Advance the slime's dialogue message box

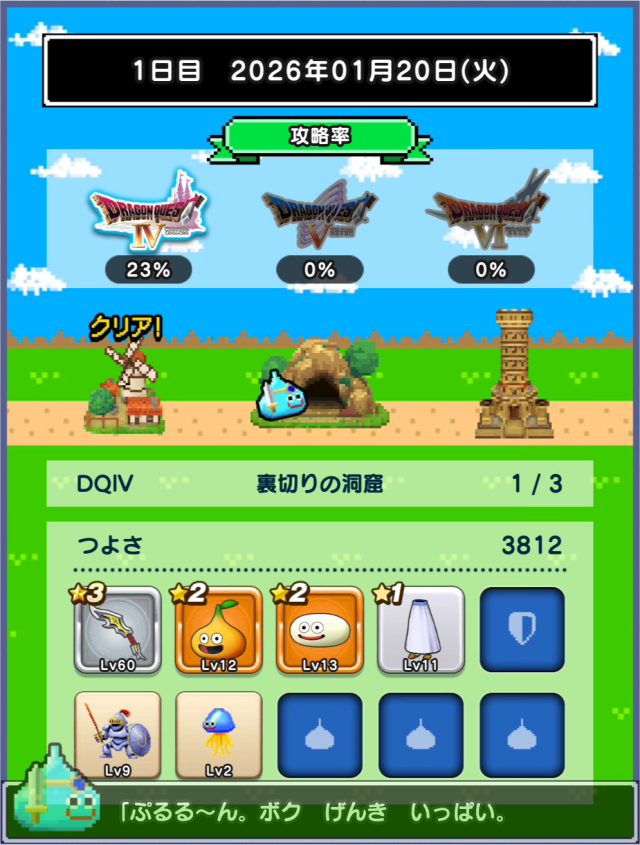tap(330, 811)
